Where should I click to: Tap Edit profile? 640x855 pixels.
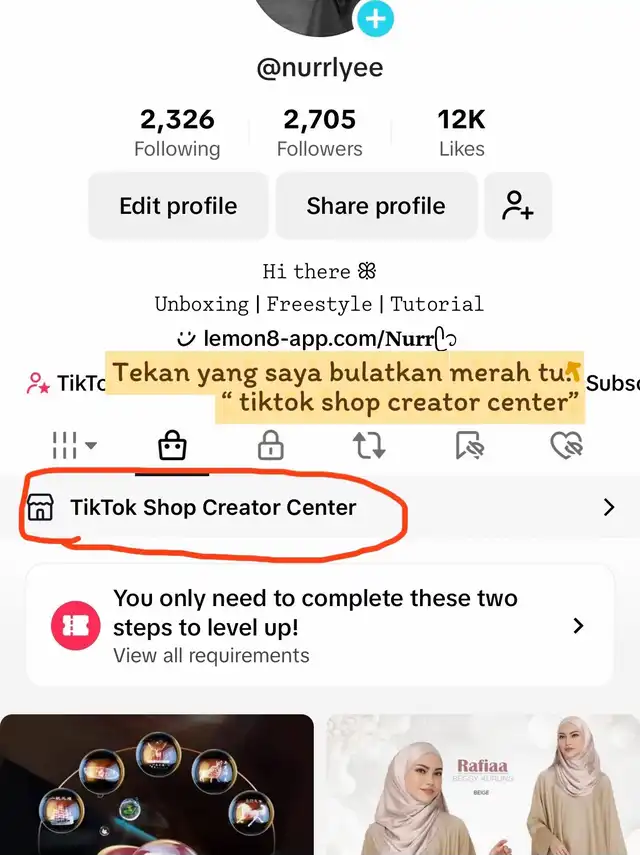178,206
